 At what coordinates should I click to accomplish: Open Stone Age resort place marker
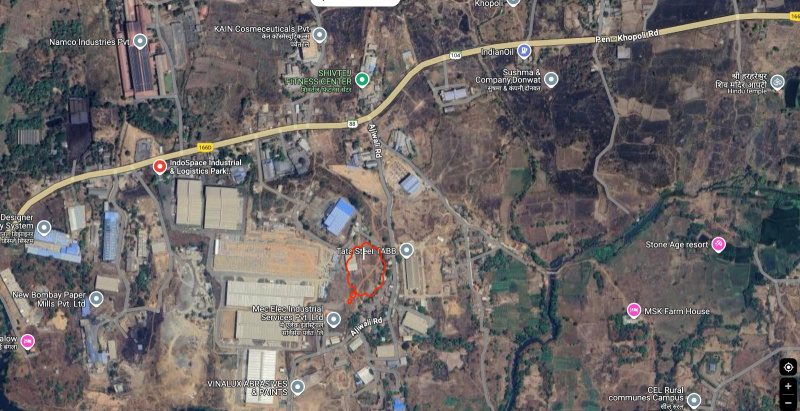718,244
